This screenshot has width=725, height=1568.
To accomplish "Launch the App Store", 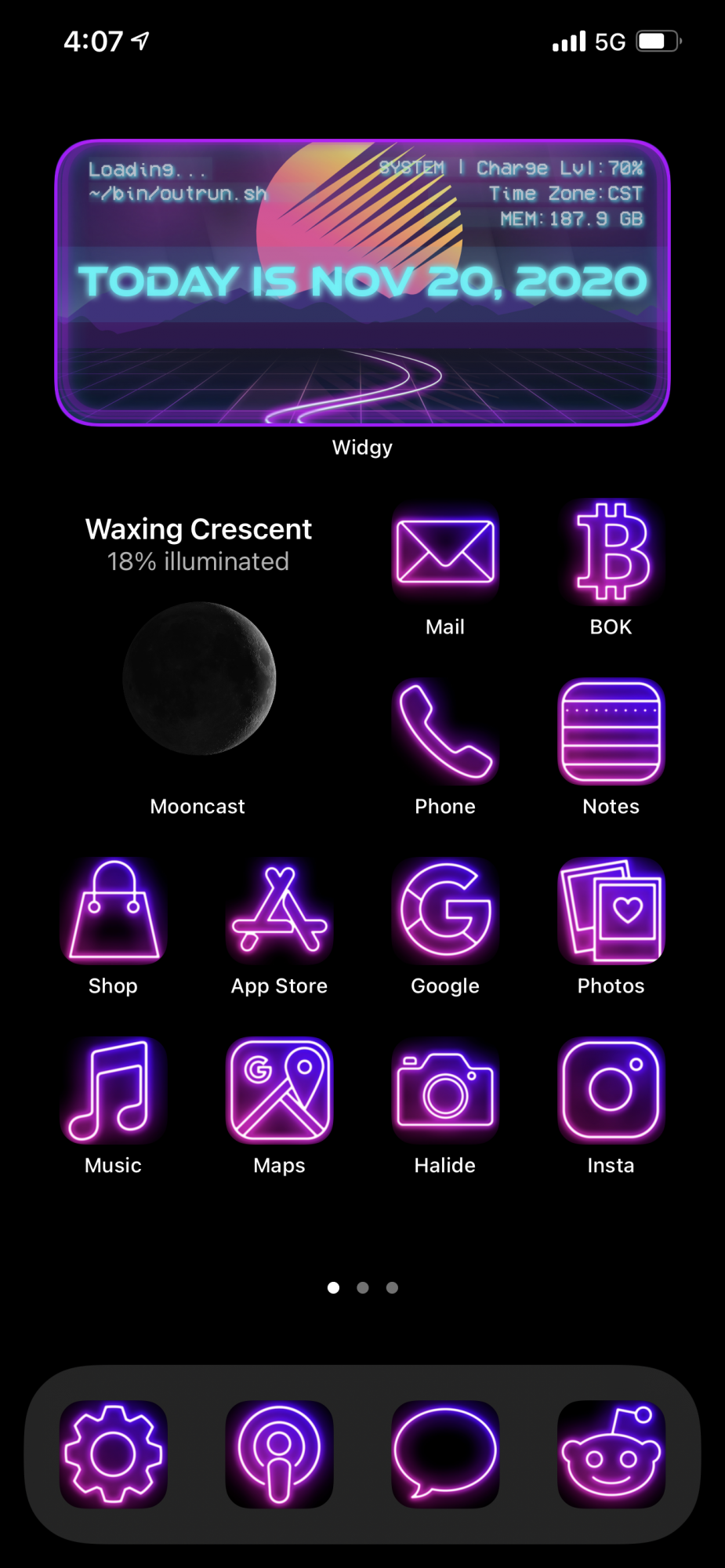I will tap(280, 911).
